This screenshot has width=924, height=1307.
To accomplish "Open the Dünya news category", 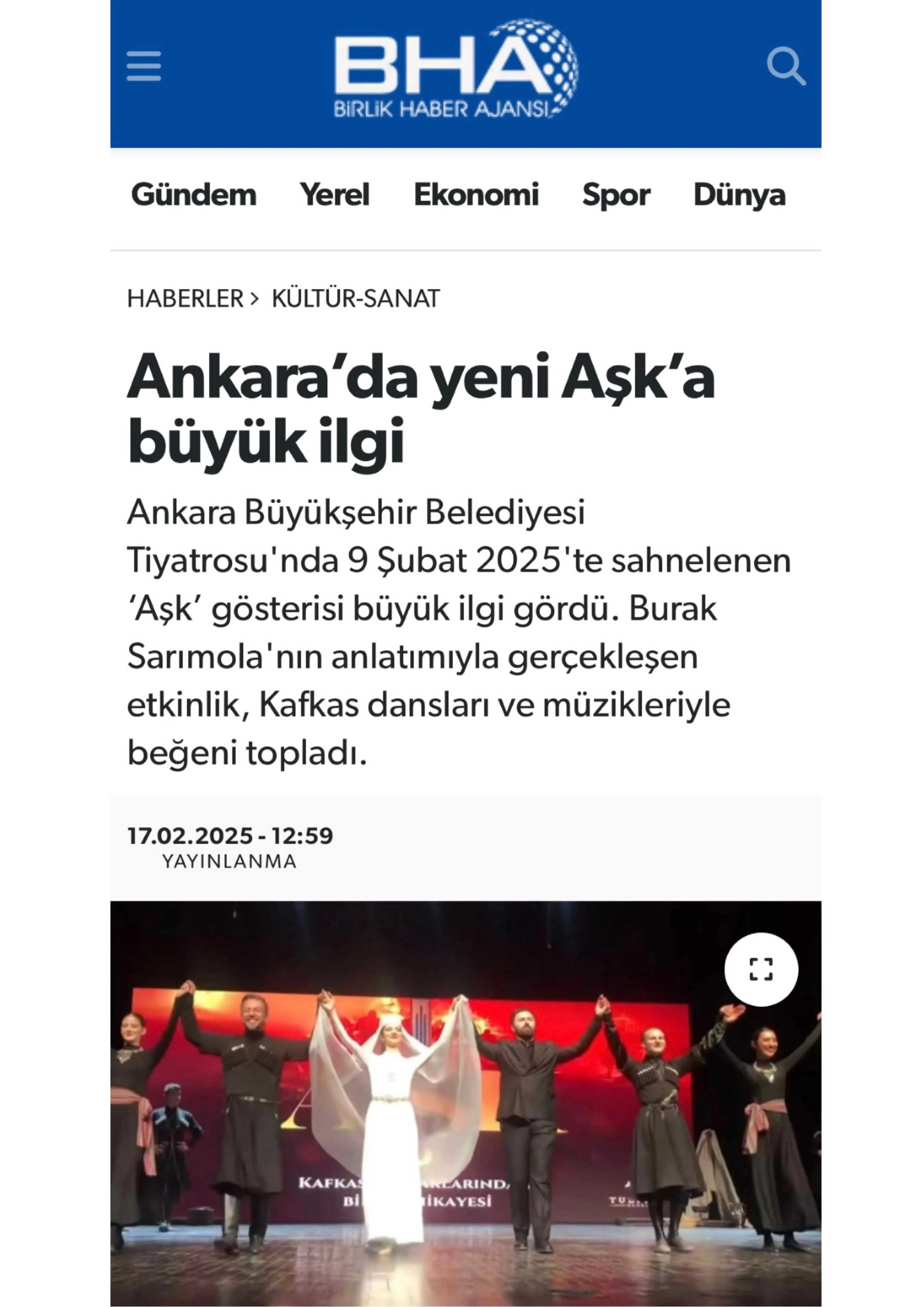I will (x=739, y=195).
